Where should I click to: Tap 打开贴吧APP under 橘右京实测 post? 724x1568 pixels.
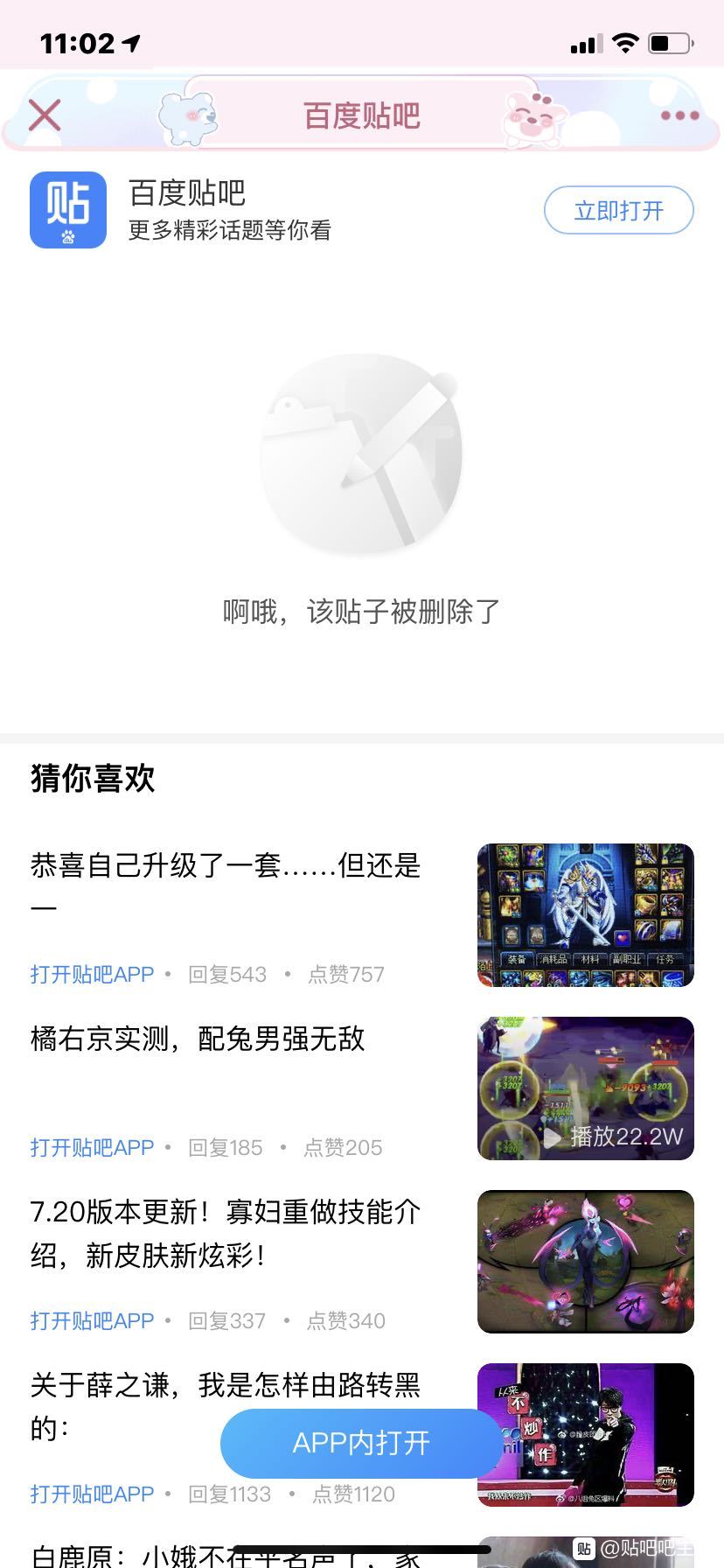pos(92,1147)
